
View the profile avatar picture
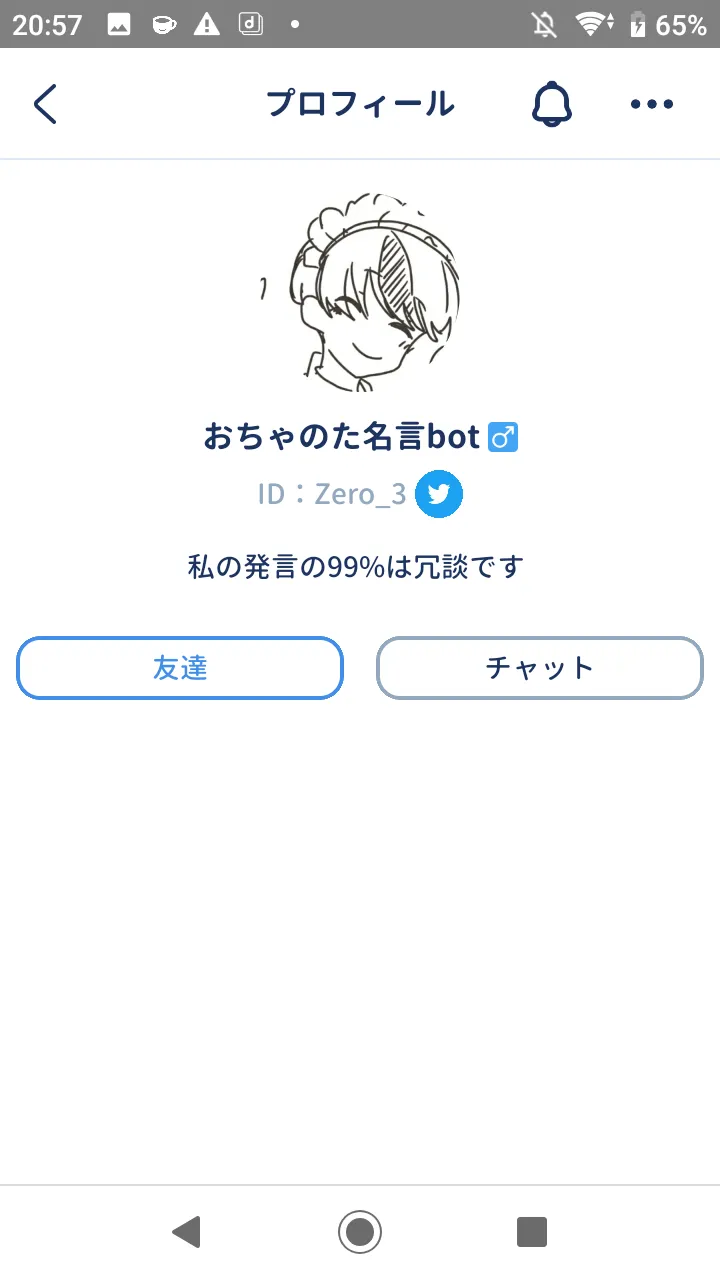tap(360, 290)
